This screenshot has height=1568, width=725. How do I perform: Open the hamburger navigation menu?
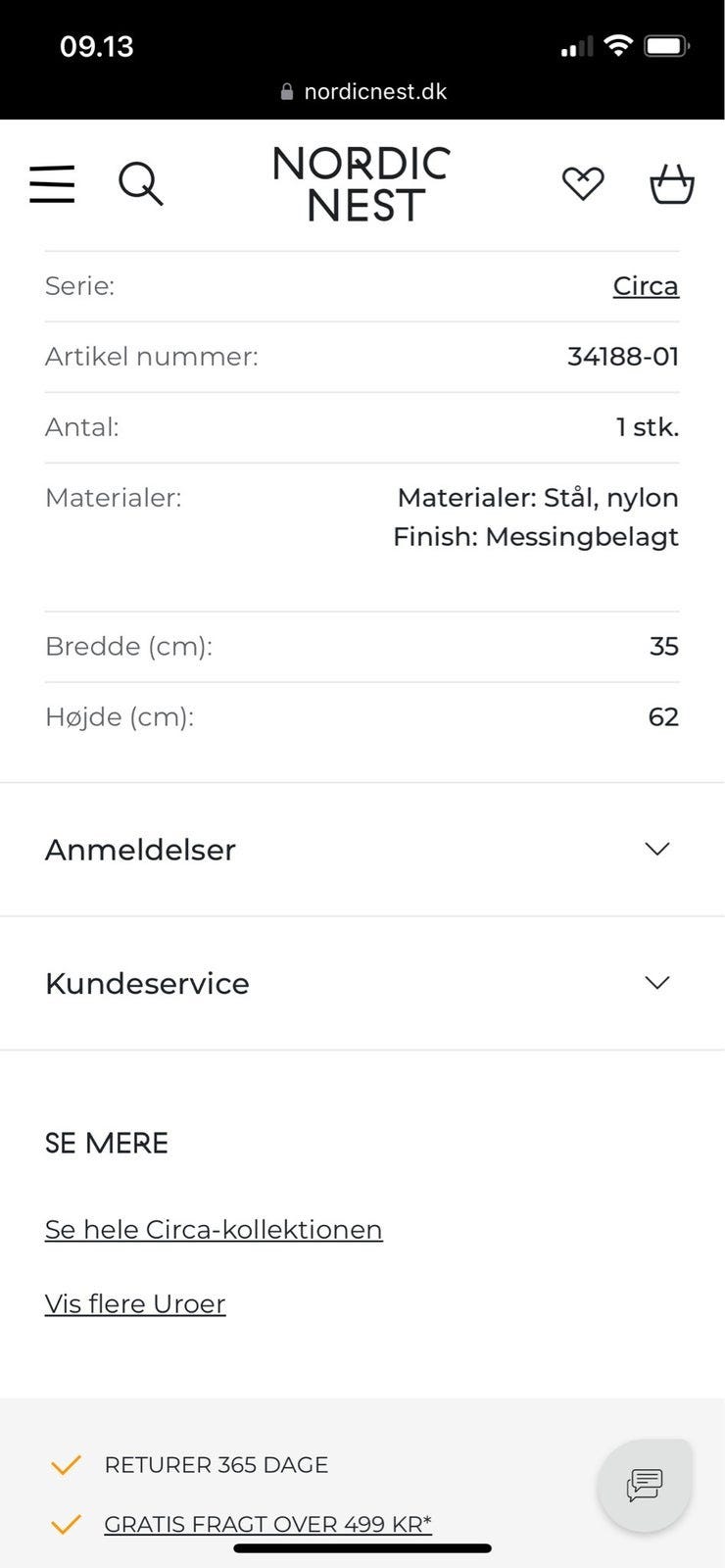[x=52, y=183]
